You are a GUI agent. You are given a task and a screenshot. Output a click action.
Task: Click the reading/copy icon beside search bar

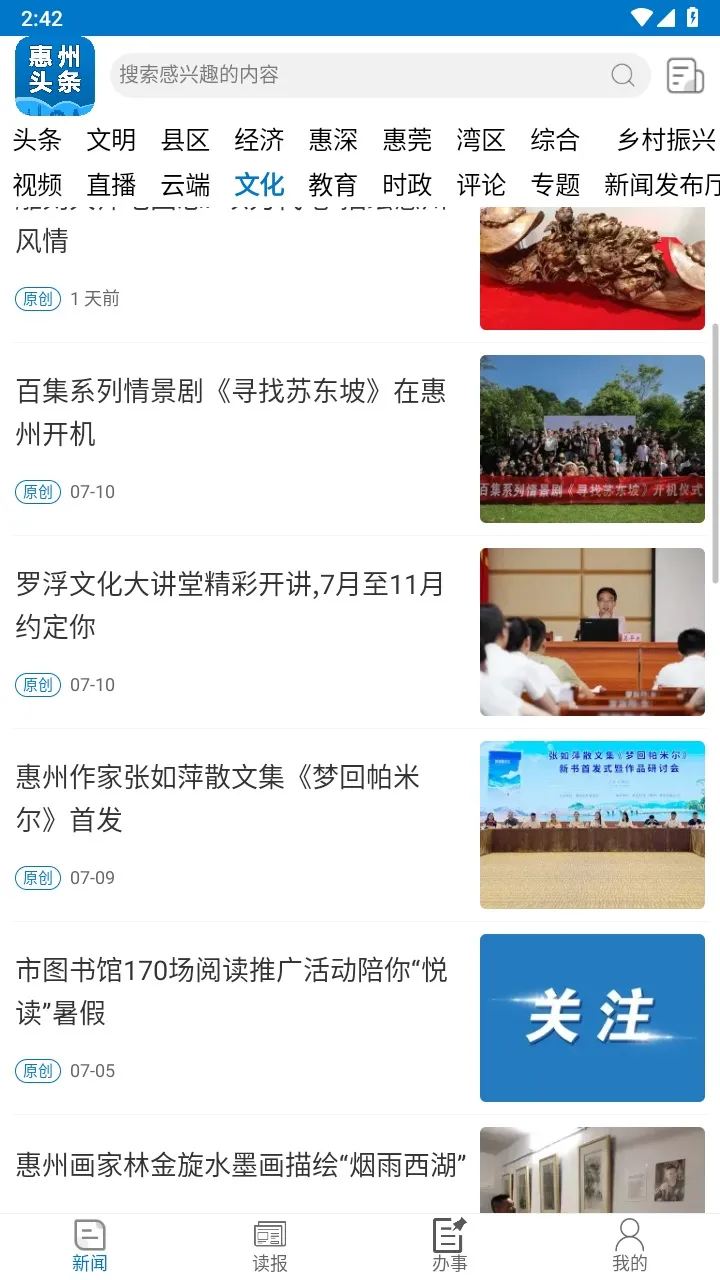683,75
